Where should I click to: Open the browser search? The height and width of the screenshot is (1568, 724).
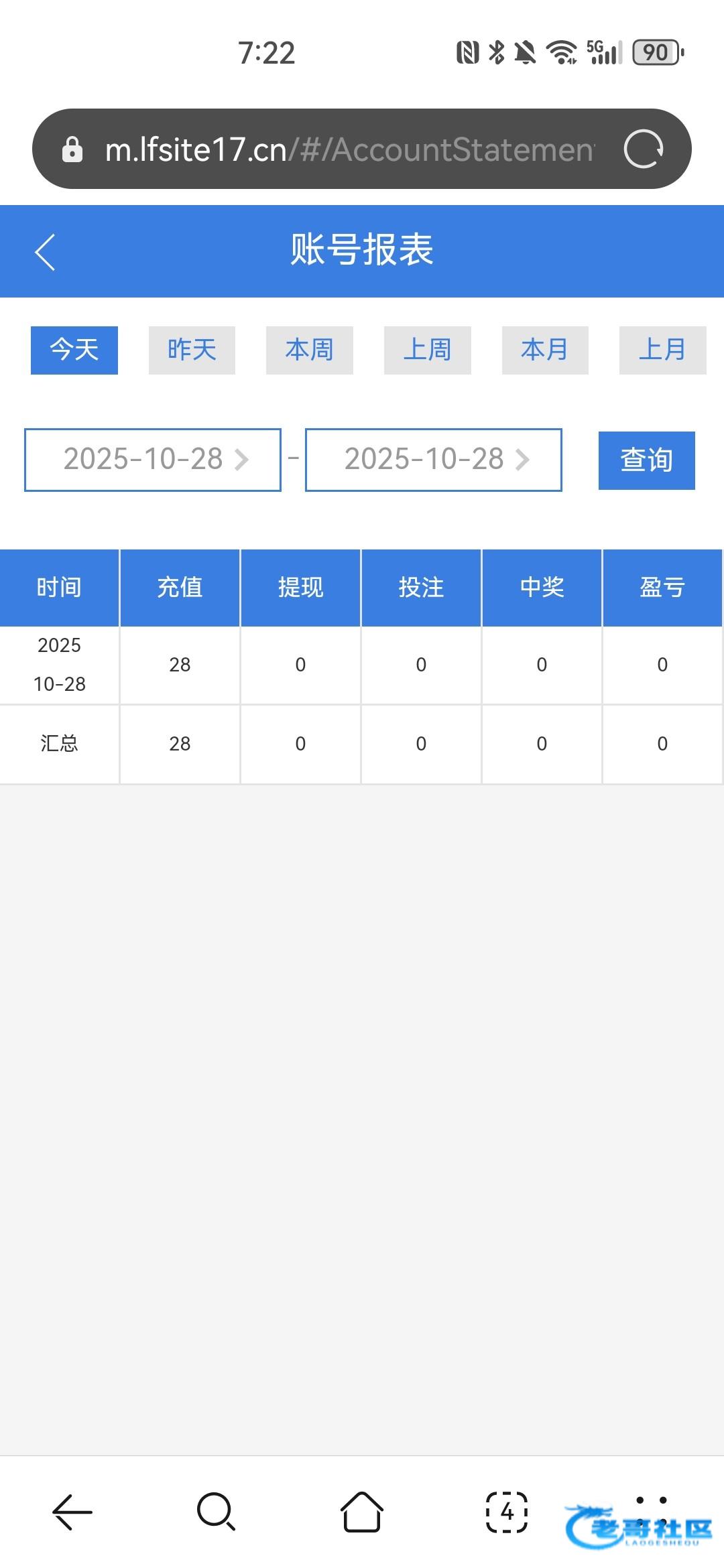(216, 1512)
